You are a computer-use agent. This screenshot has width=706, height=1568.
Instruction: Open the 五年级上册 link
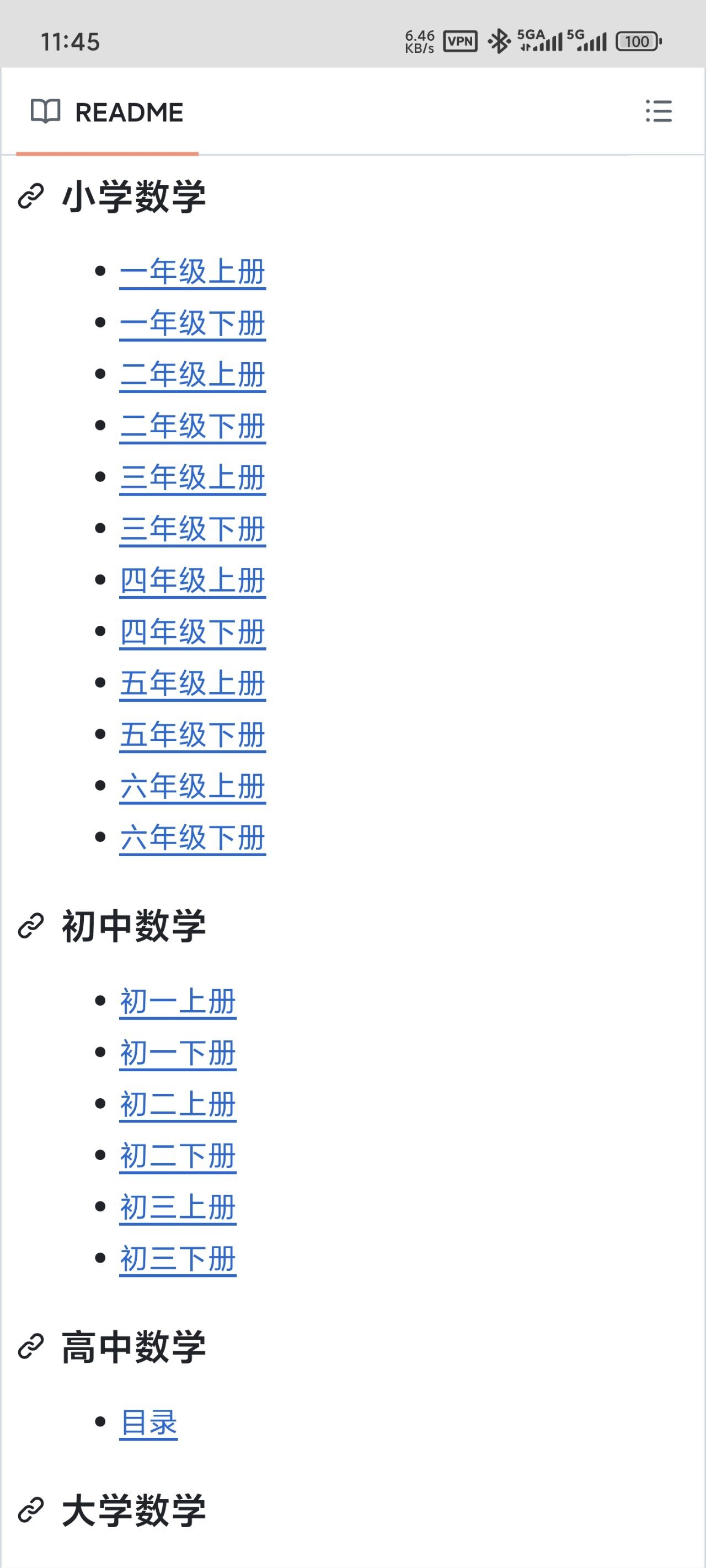coord(192,684)
